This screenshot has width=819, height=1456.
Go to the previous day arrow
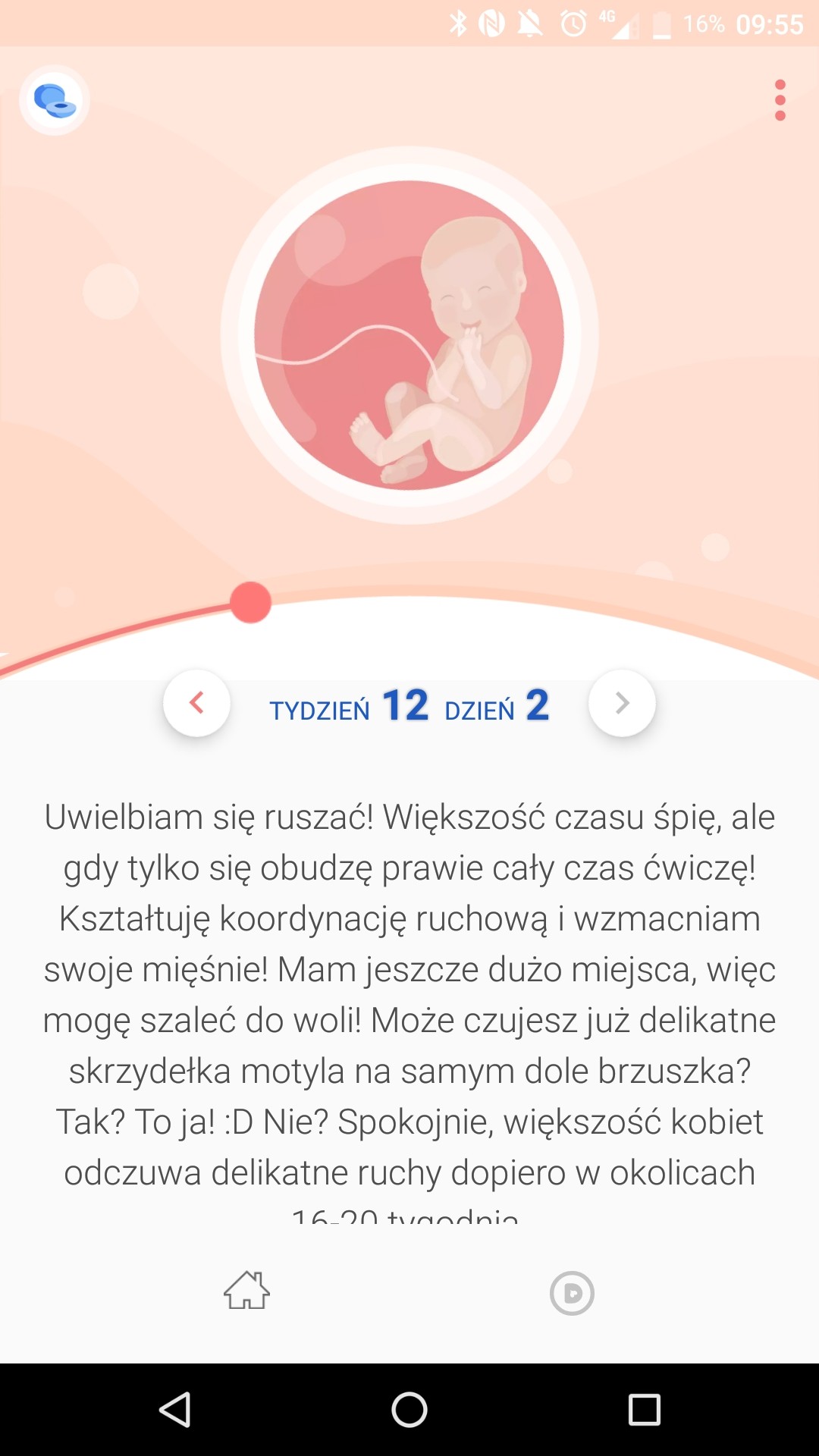[197, 703]
